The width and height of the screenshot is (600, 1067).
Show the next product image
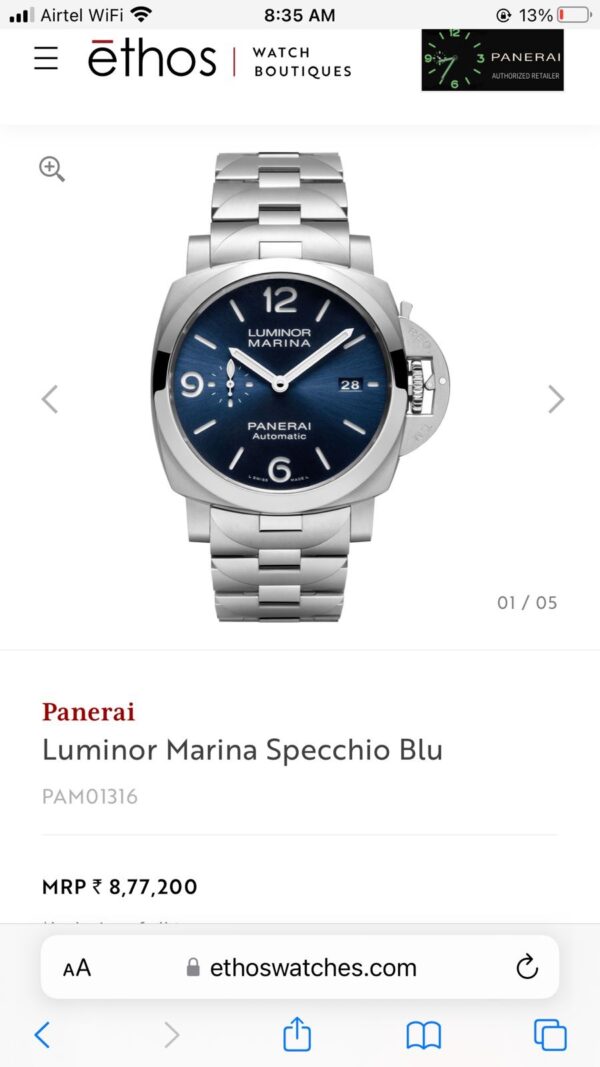point(556,399)
